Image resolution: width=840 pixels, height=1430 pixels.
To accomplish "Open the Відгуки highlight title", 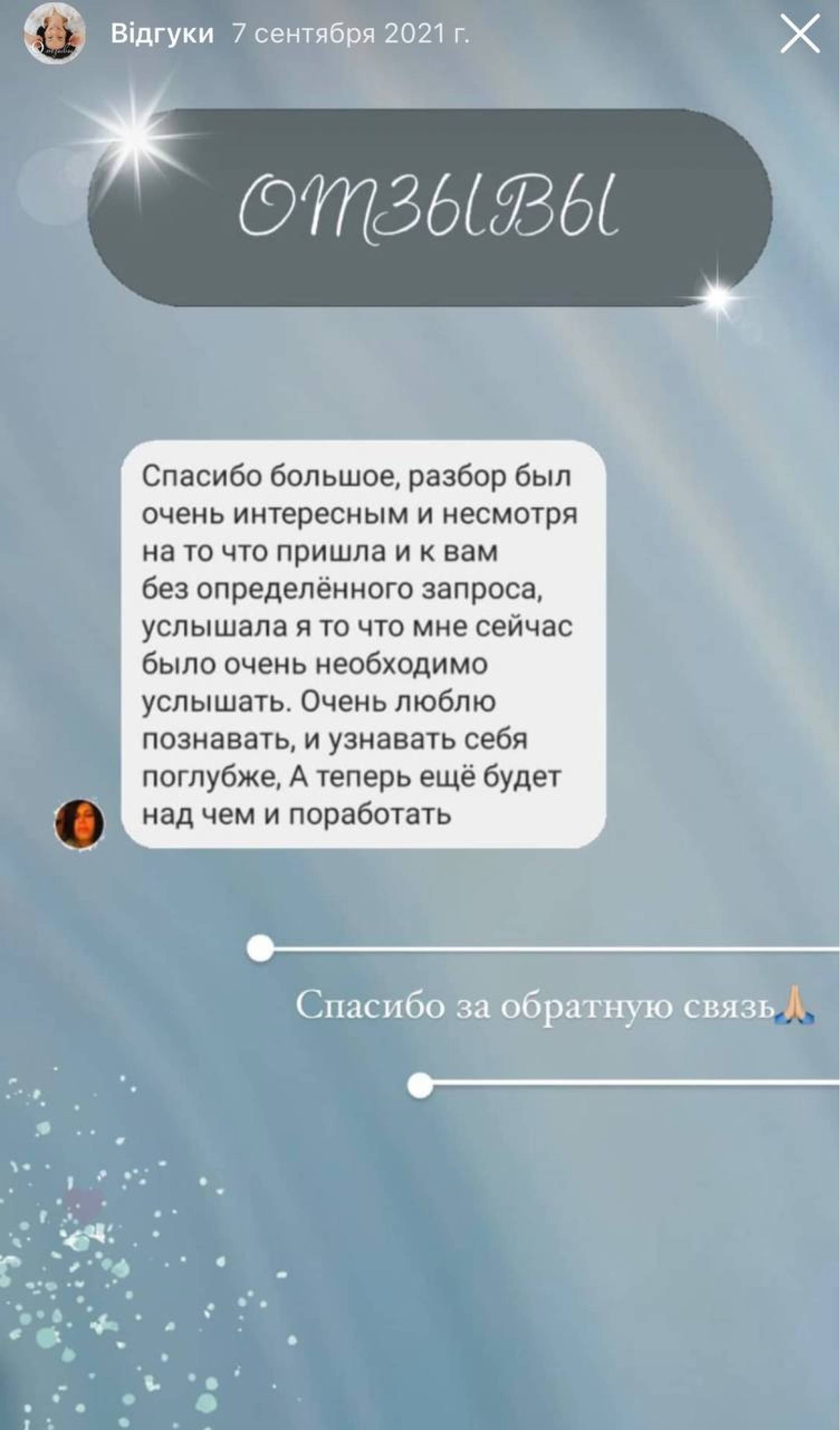I will pyautogui.click(x=162, y=35).
